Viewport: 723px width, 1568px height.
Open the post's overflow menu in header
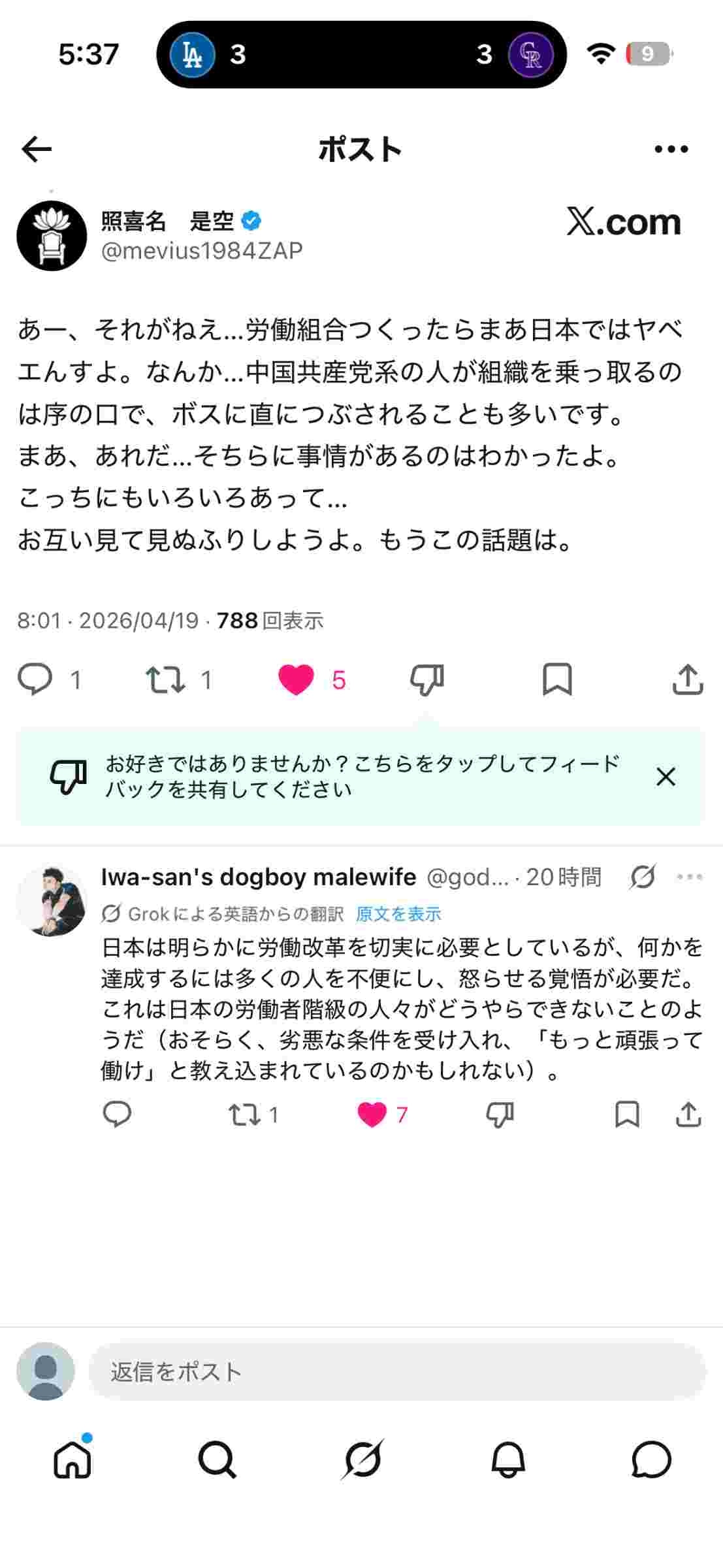coord(671,150)
